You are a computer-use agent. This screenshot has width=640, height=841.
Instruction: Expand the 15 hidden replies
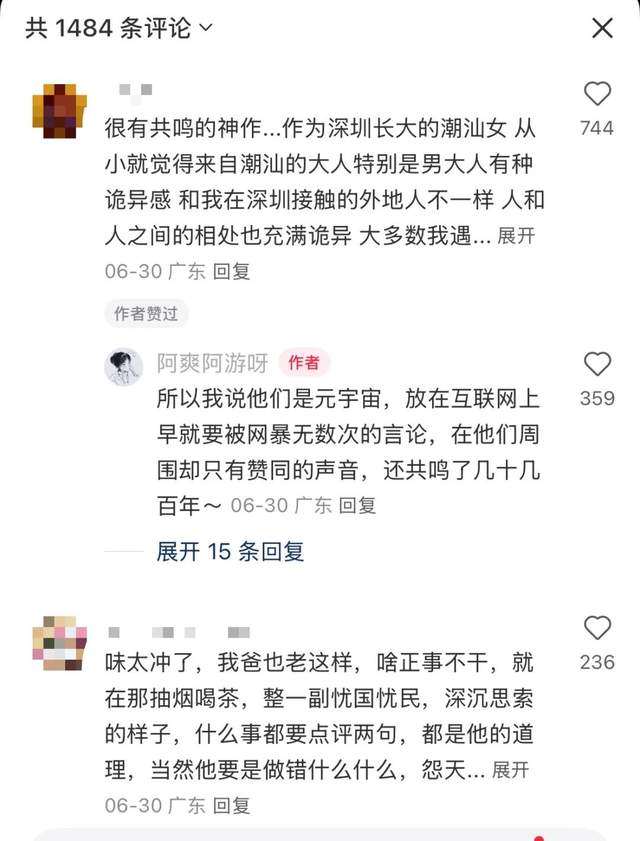[x=230, y=551]
